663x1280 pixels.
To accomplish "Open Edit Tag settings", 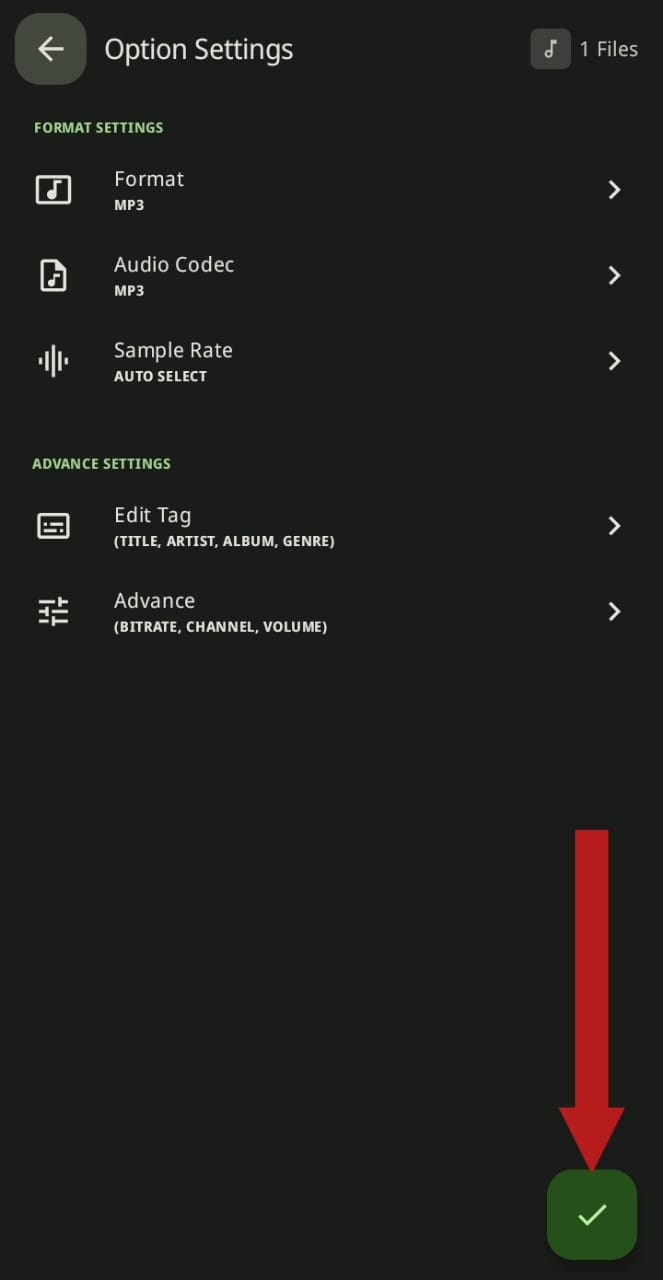I will click(330, 526).
